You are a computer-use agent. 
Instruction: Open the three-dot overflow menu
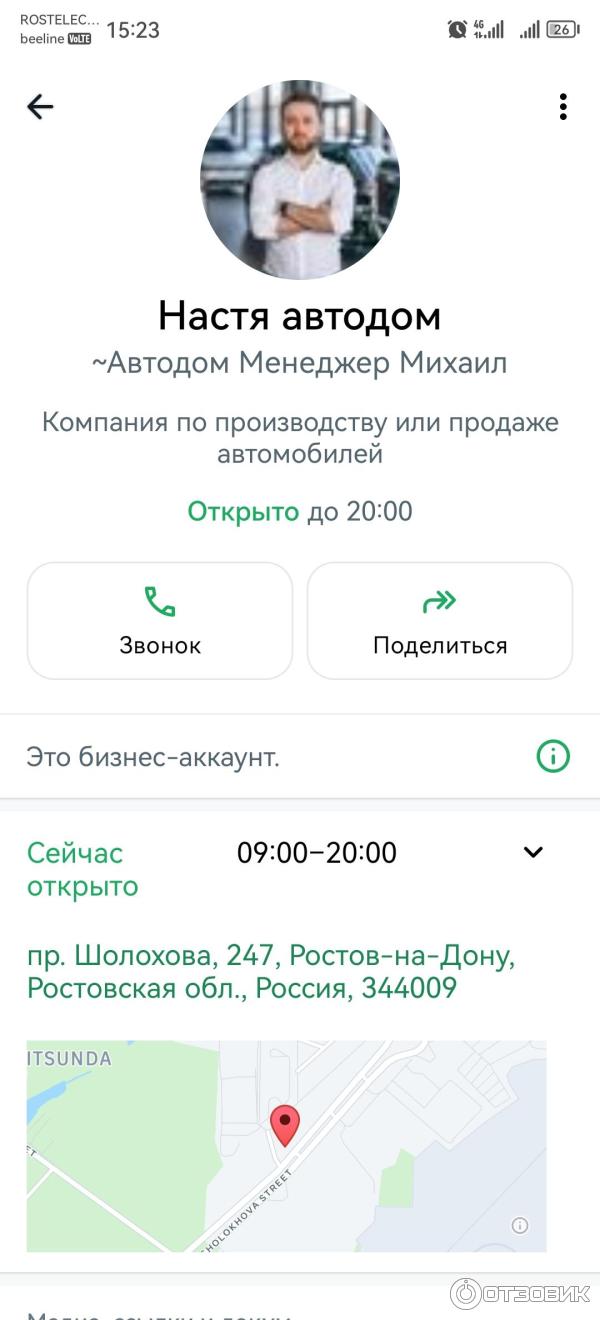(563, 107)
